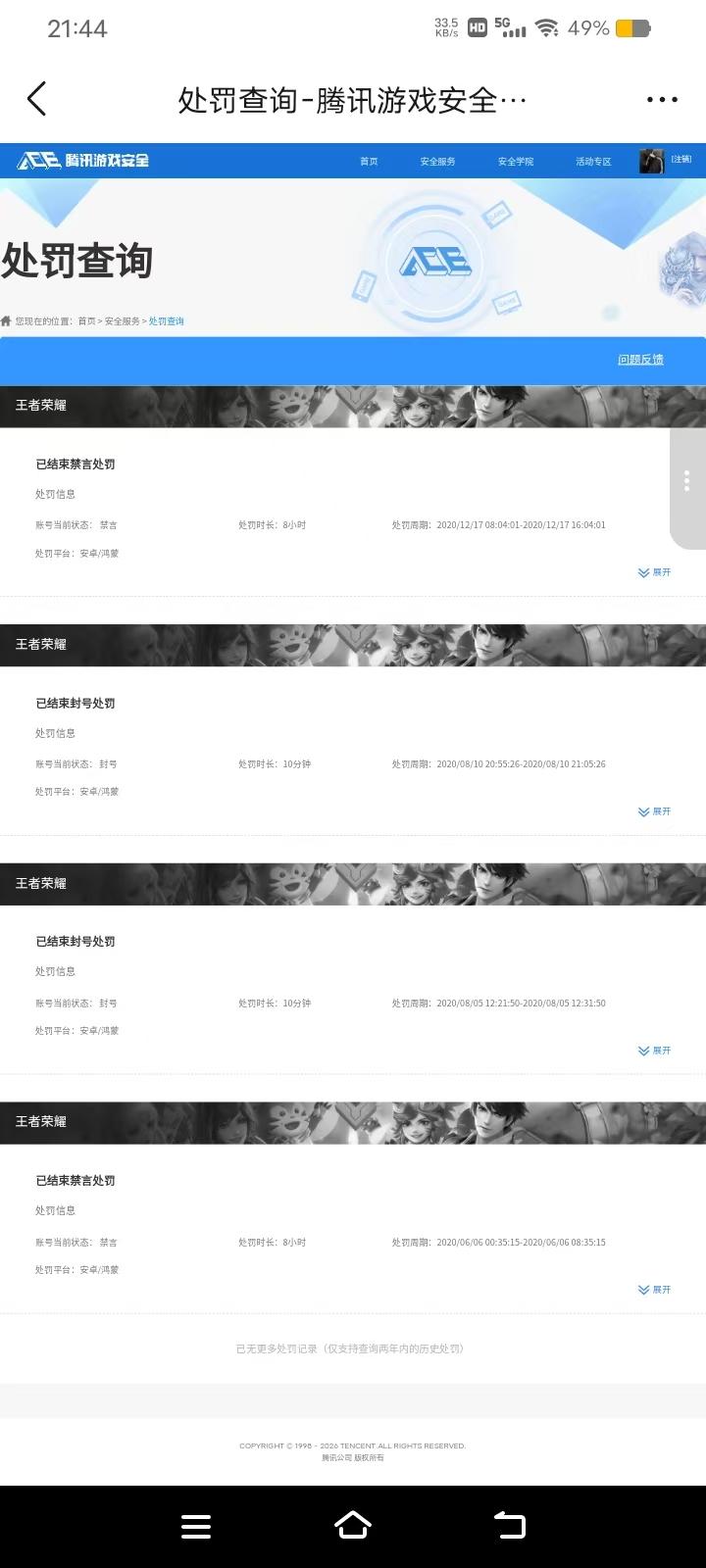This screenshot has height=1568, width=706.
Task: Tap the system home button
Action: pyautogui.click(x=353, y=1526)
